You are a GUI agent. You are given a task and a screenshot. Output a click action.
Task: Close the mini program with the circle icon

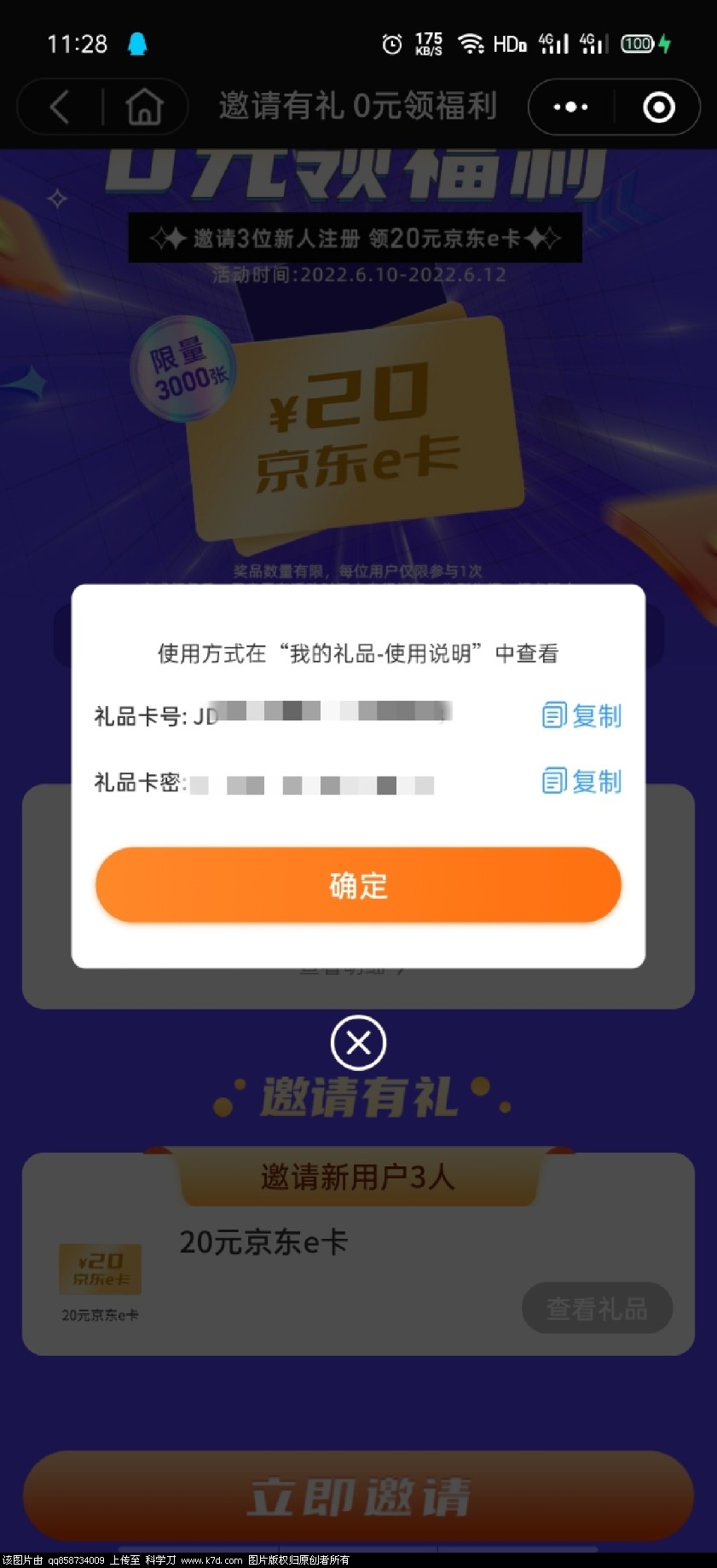point(658,107)
